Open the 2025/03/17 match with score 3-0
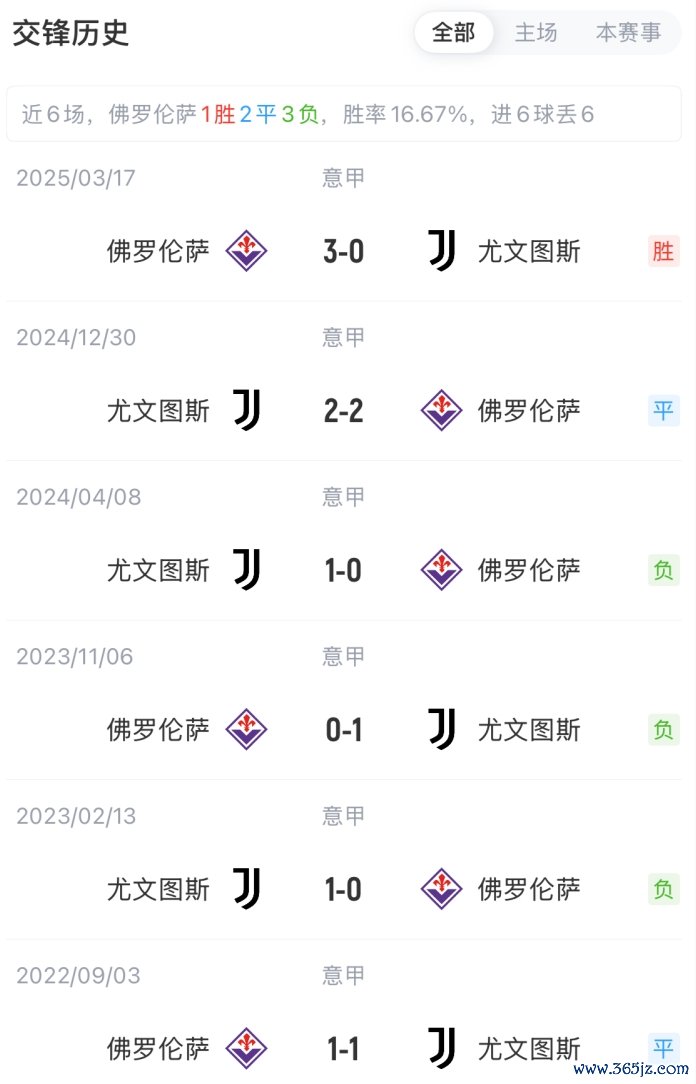The image size is (696, 1084). (343, 251)
